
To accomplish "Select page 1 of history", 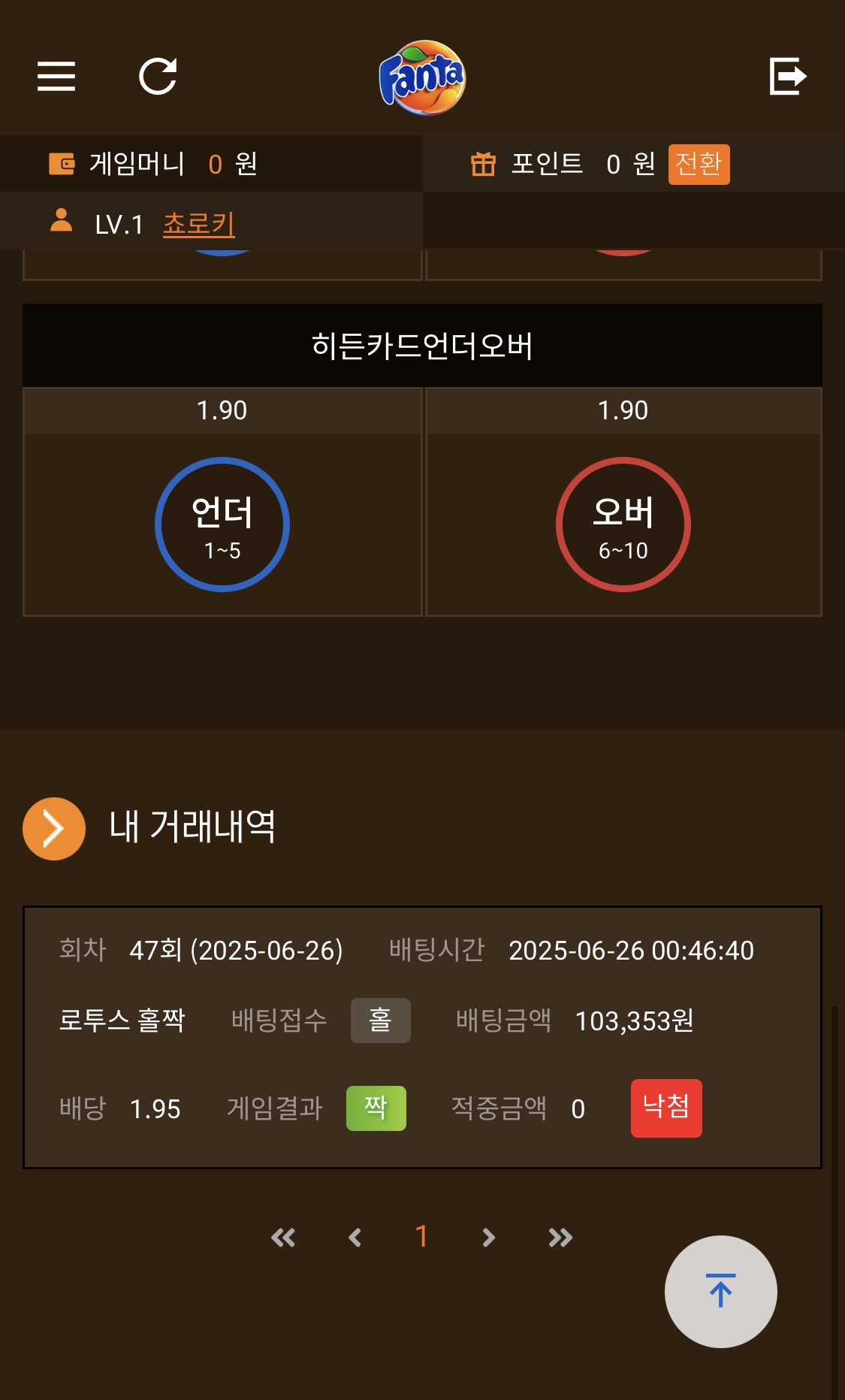I will [421, 1237].
